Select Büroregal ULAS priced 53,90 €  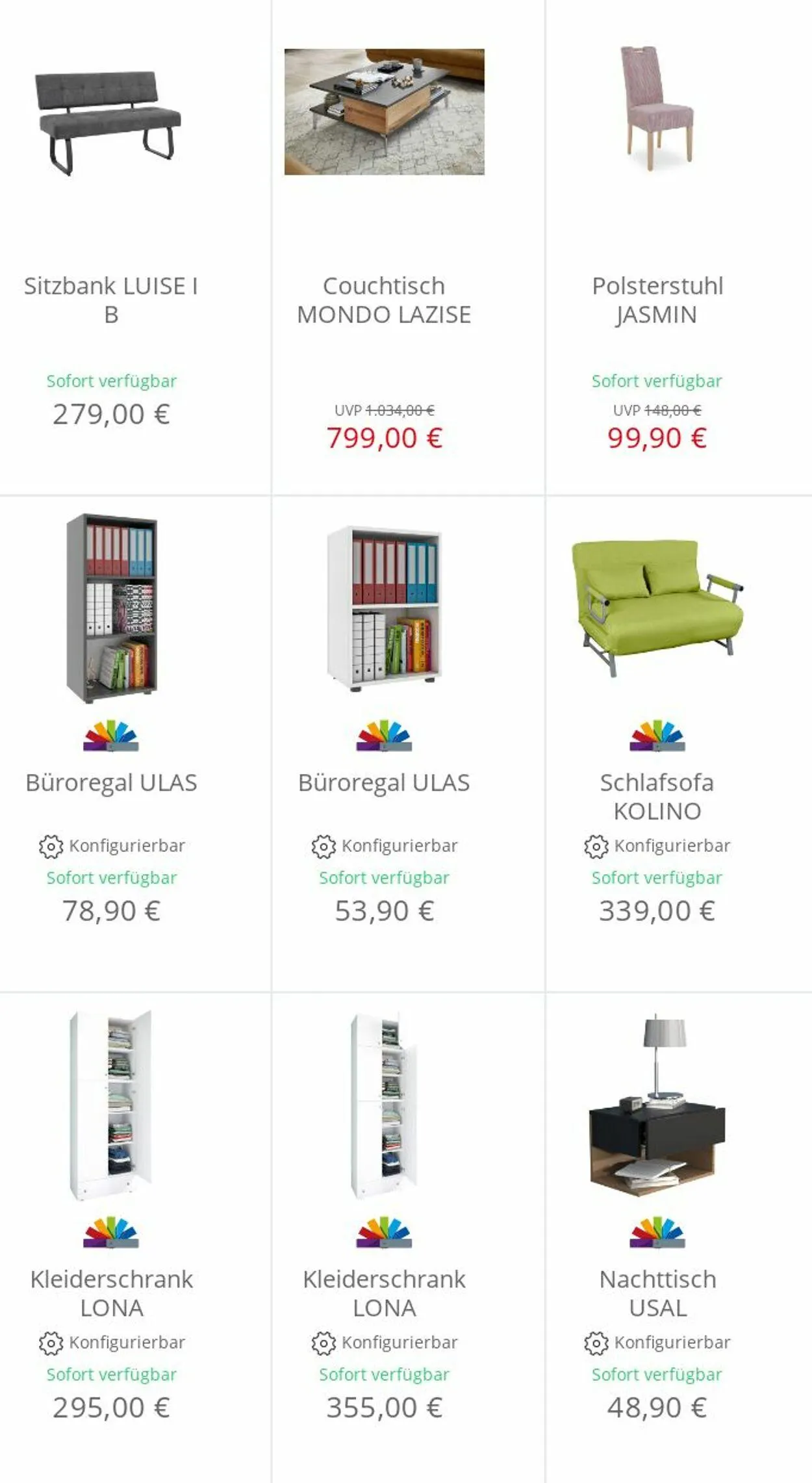tap(384, 782)
